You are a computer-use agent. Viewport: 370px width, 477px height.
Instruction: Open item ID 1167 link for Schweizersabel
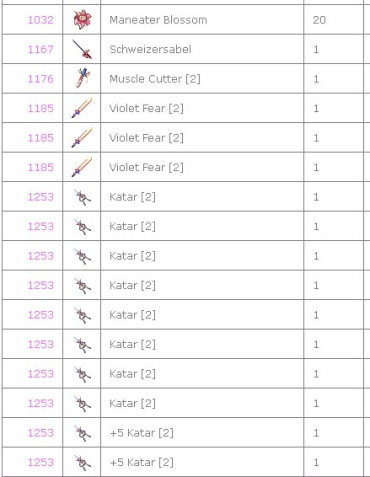pos(40,49)
